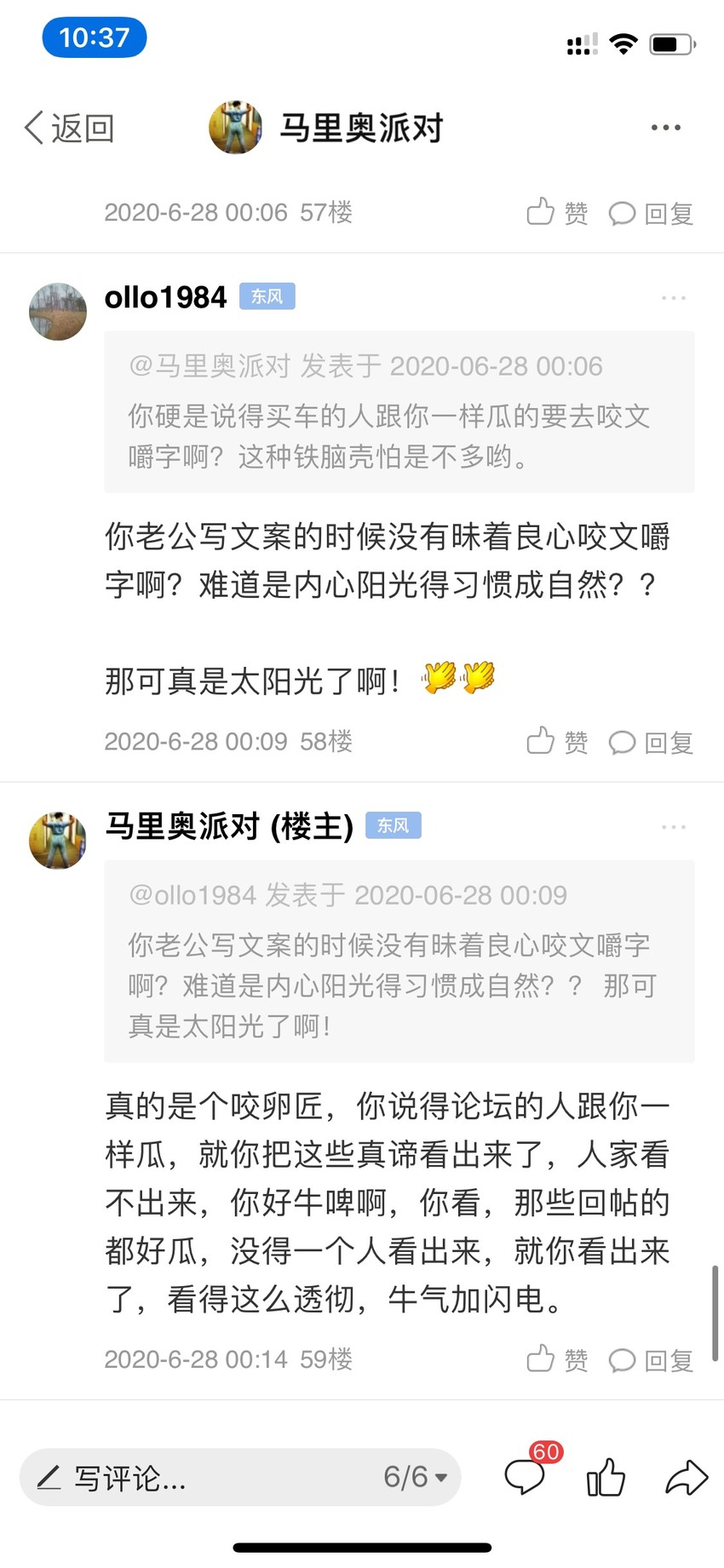Open more options on 59楼 comment
This screenshot has width=724, height=1568.
point(673,827)
